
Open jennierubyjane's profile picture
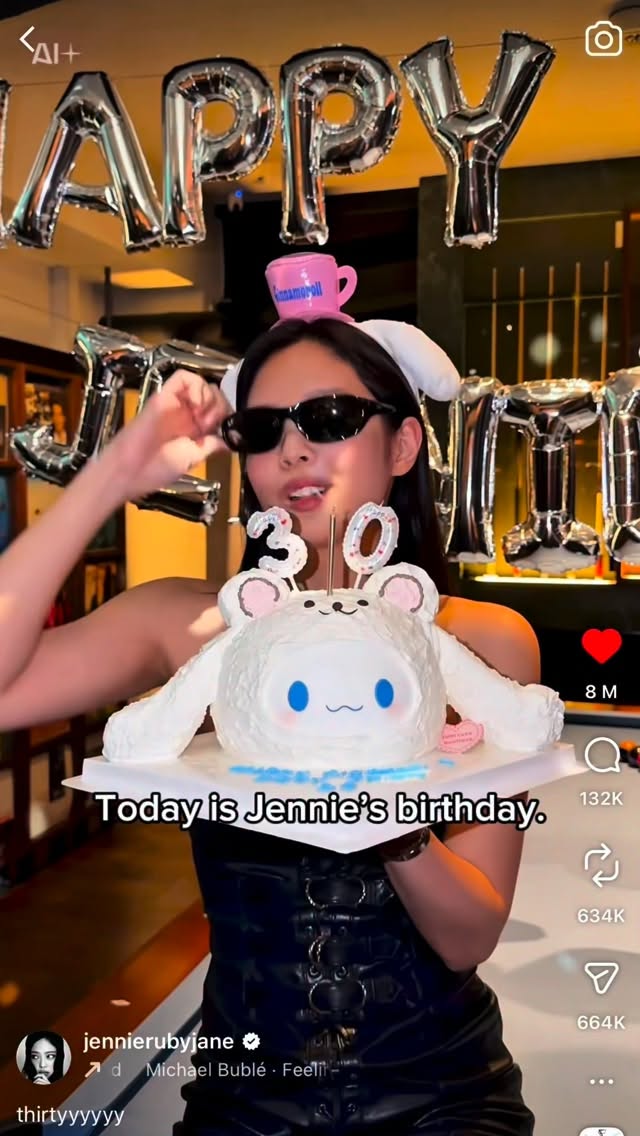[x=43, y=1057]
